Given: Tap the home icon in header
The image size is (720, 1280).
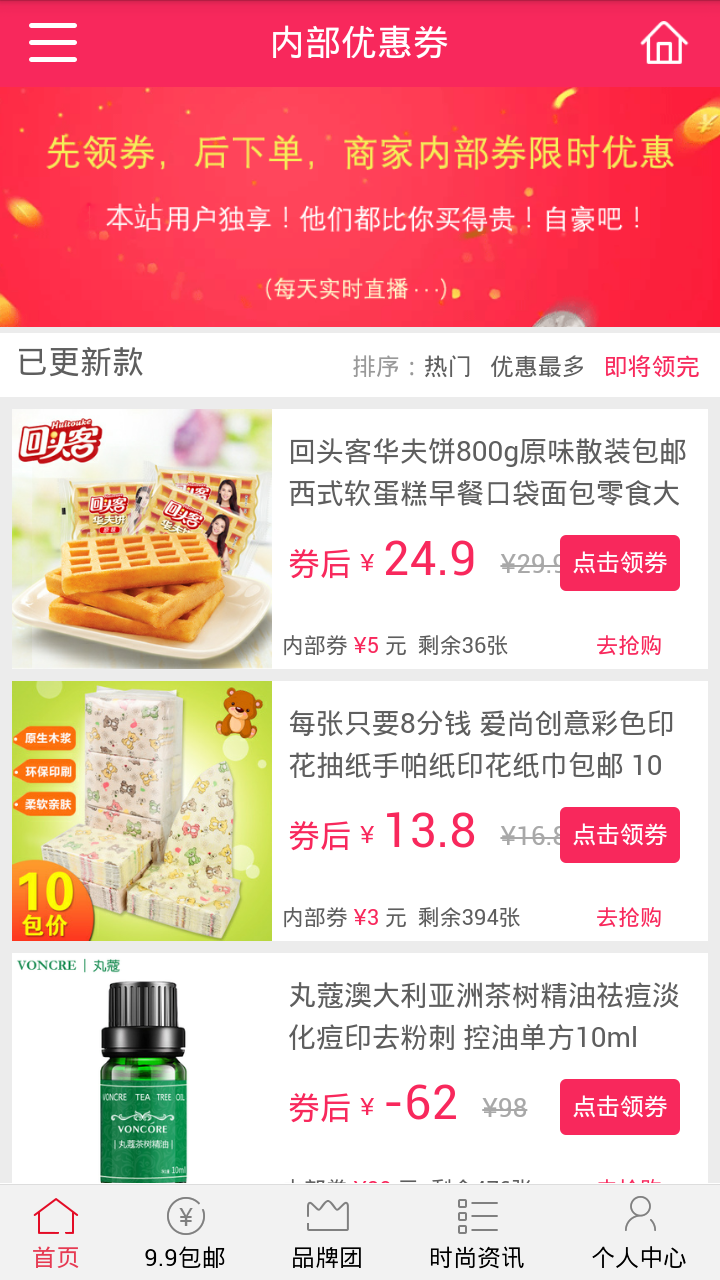Looking at the screenshot, I should tap(664, 43).
